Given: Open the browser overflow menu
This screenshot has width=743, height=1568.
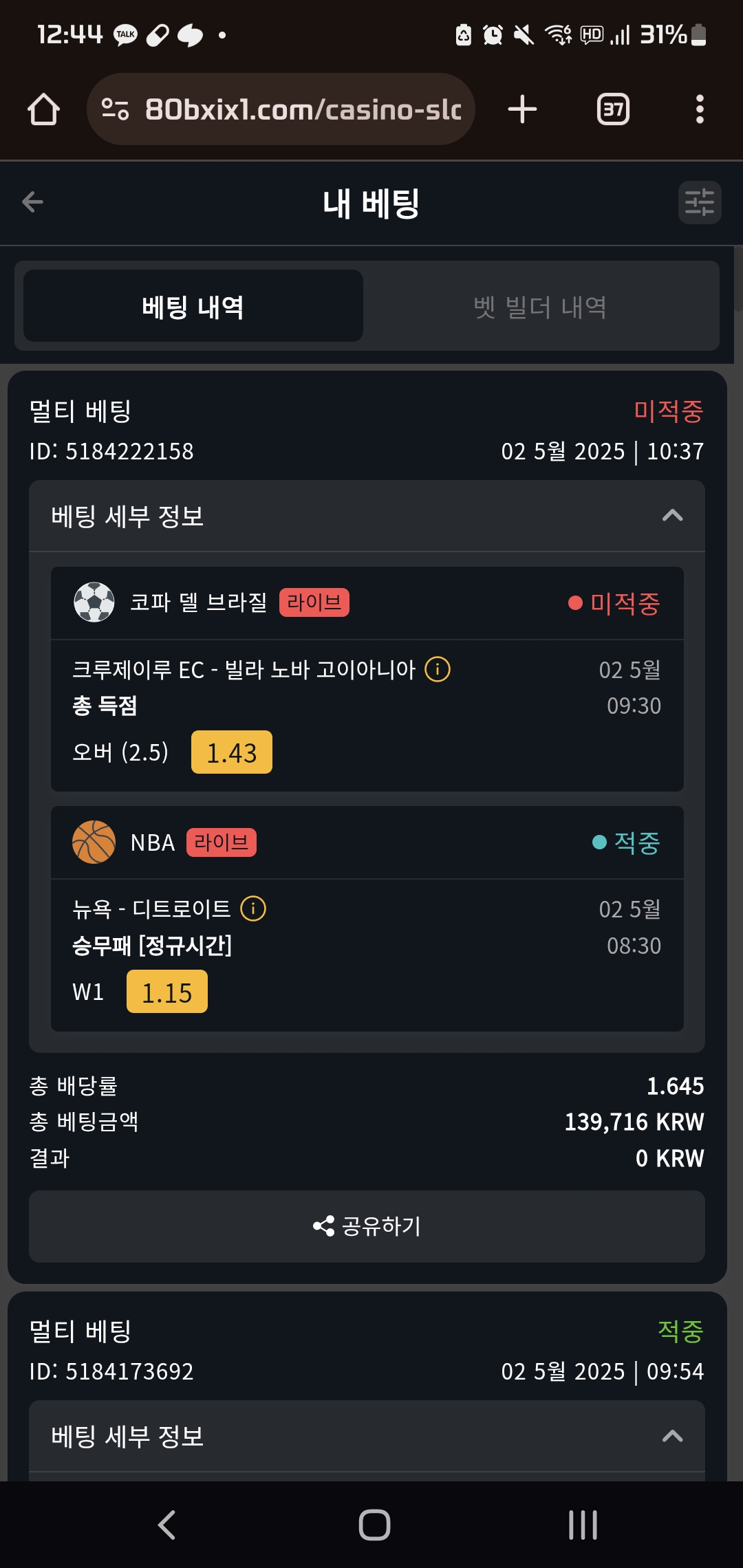Looking at the screenshot, I should [699, 109].
